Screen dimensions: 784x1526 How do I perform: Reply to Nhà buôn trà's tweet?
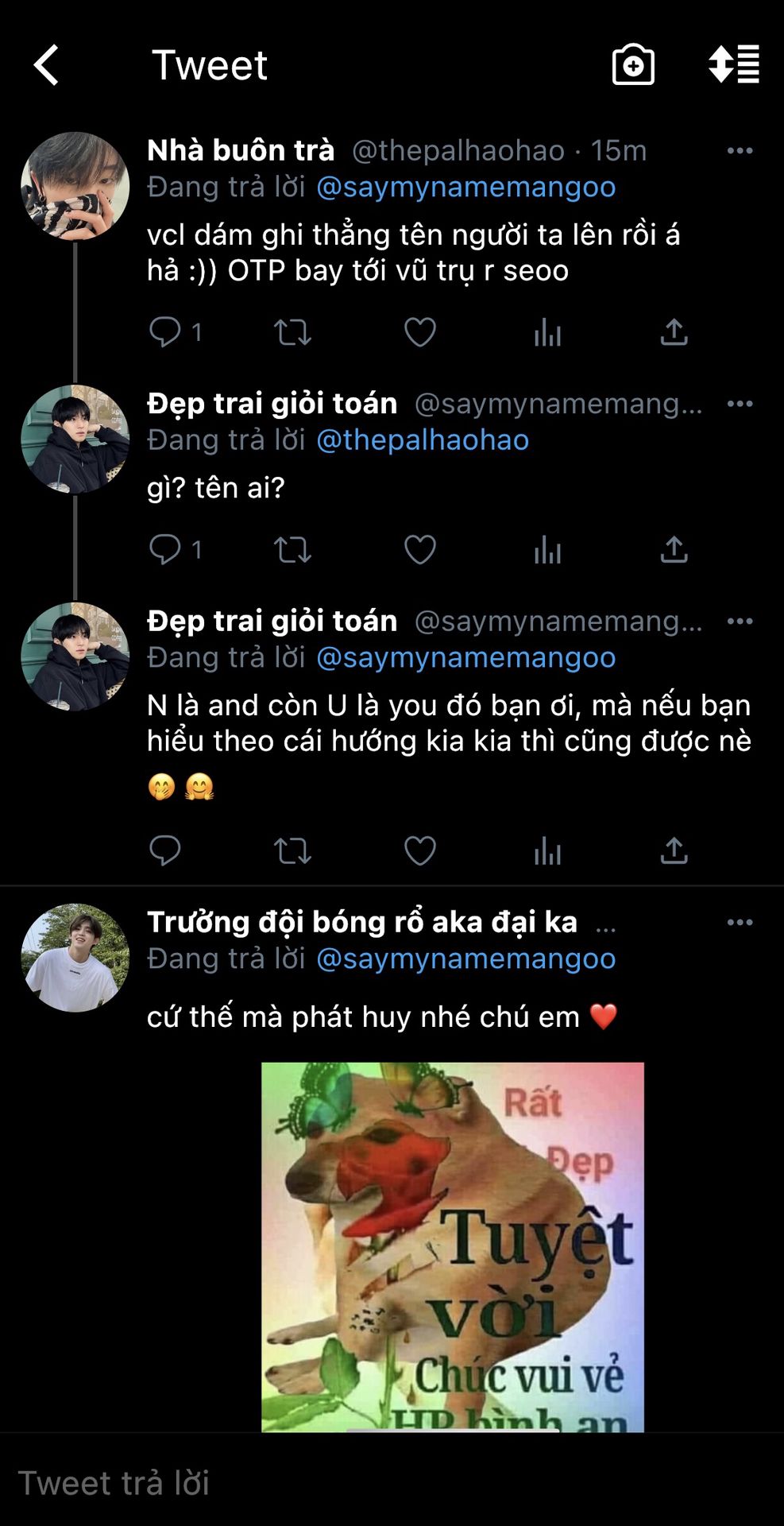(165, 332)
